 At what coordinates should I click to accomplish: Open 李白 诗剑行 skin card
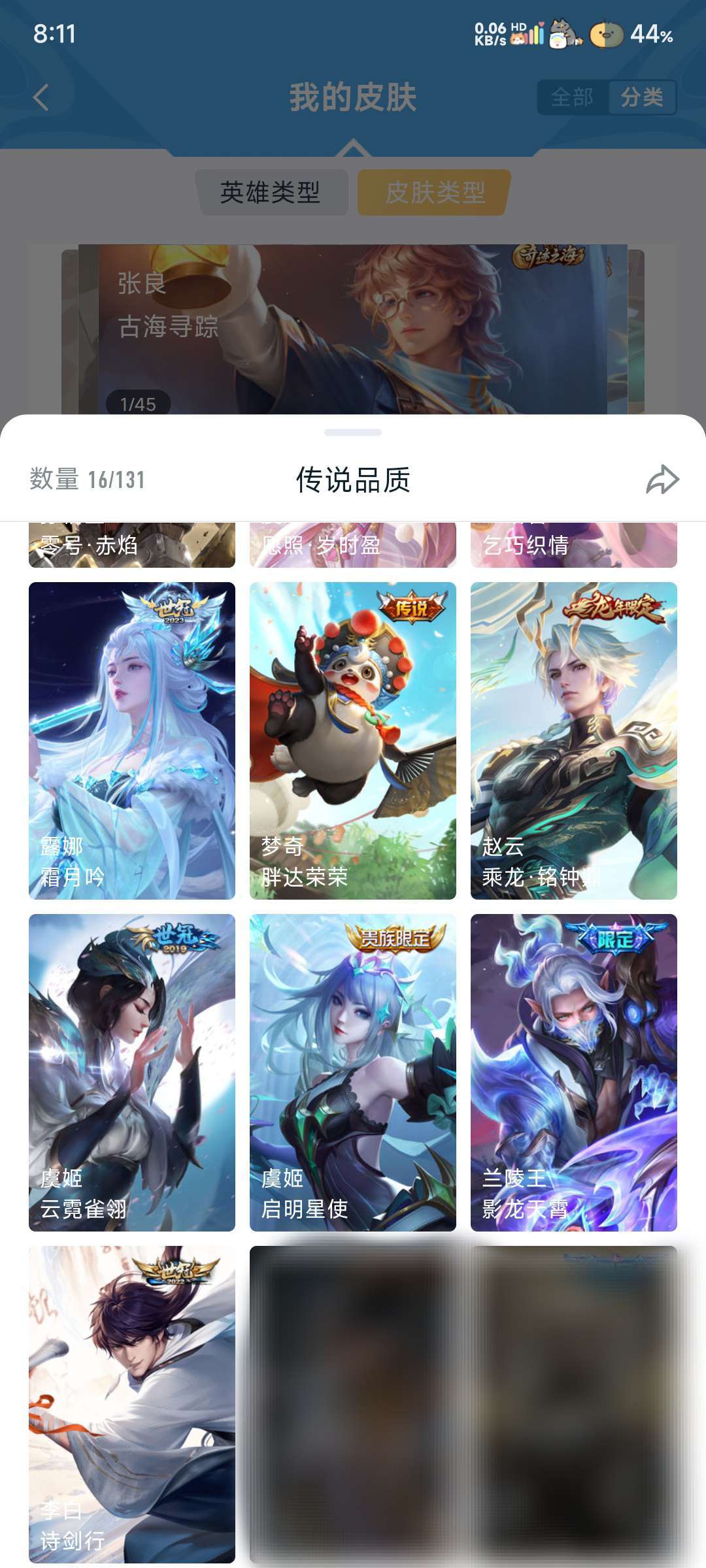click(x=132, y=1404)
